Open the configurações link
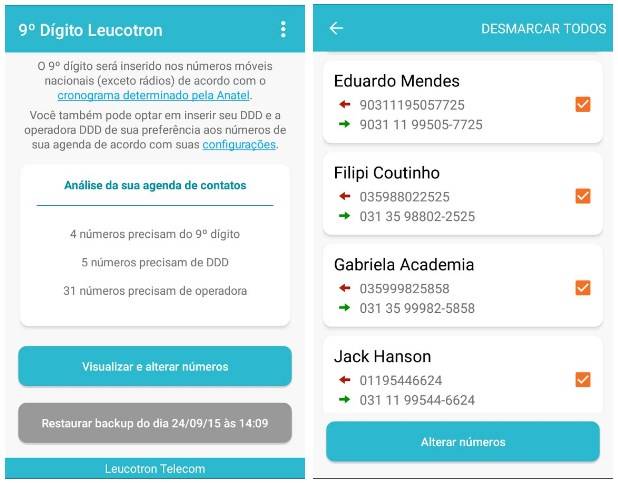The width and height of the screenshot is (618, 483). [x=238, y=145]
